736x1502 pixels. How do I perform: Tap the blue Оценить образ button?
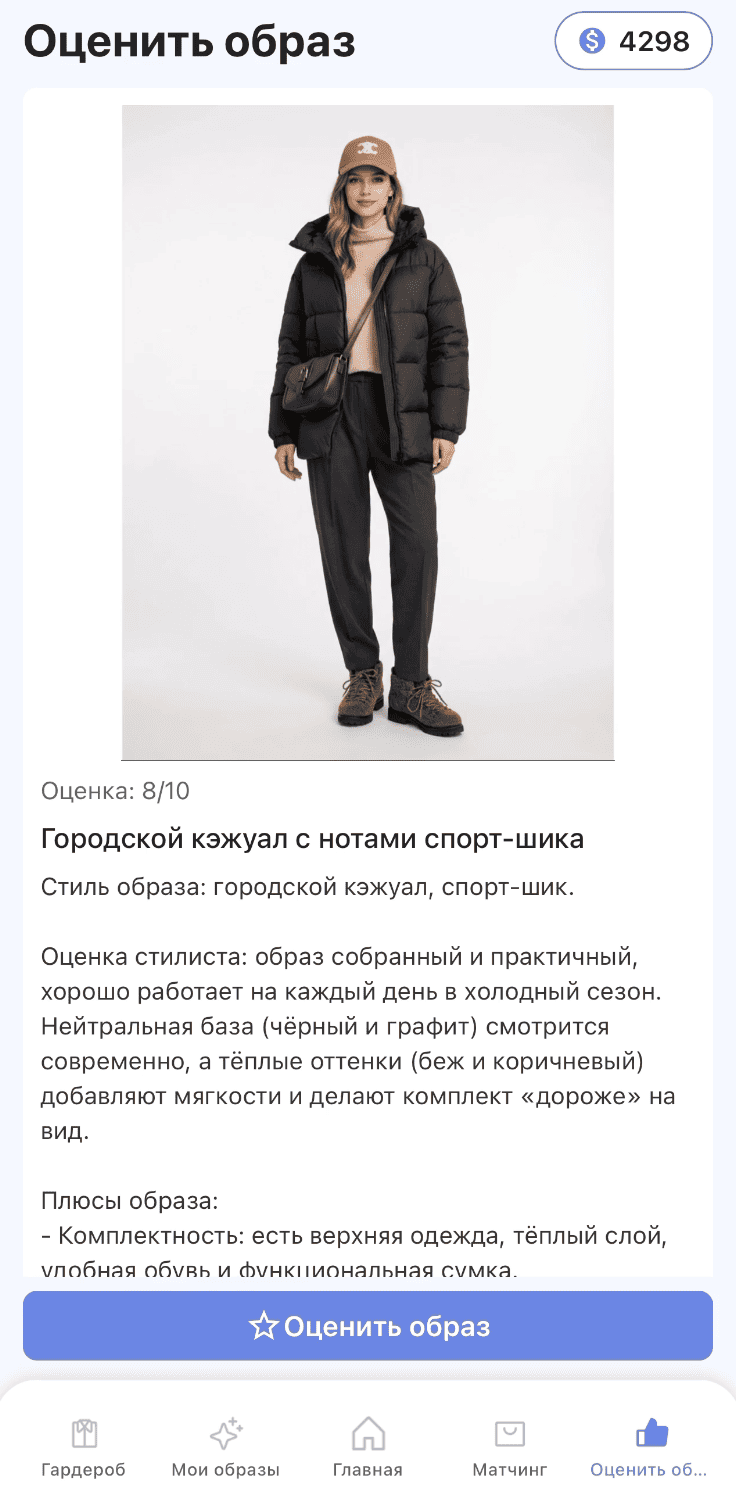tap(368, 1326)
